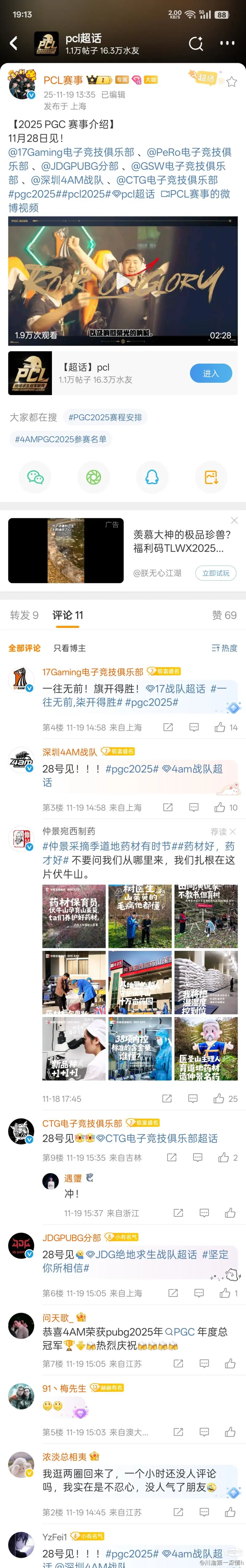Play the PGC 2025 video

(123, 281)
